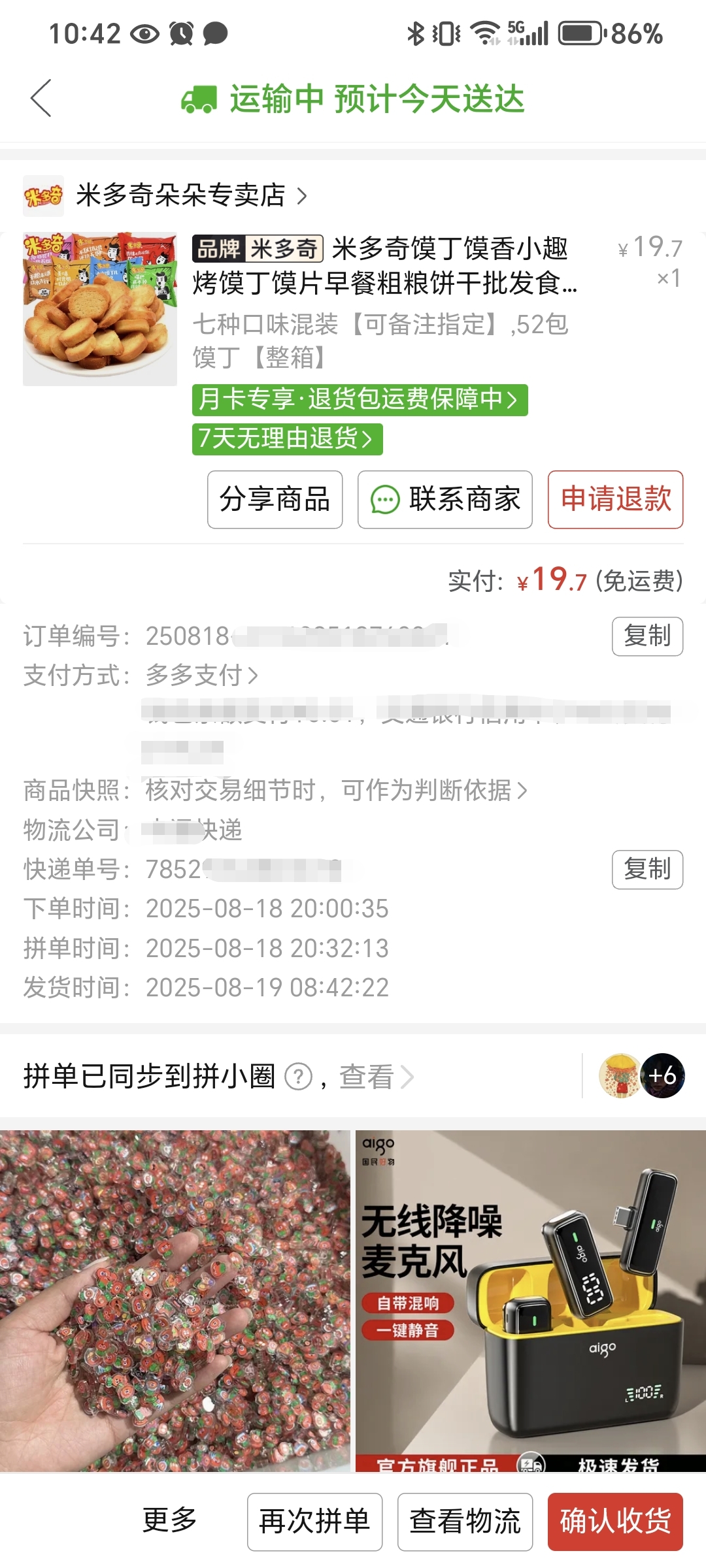This screenshot has height=1568, width=706.
Task: Tap 分享商品 to share the product
Action: point(275,499)
